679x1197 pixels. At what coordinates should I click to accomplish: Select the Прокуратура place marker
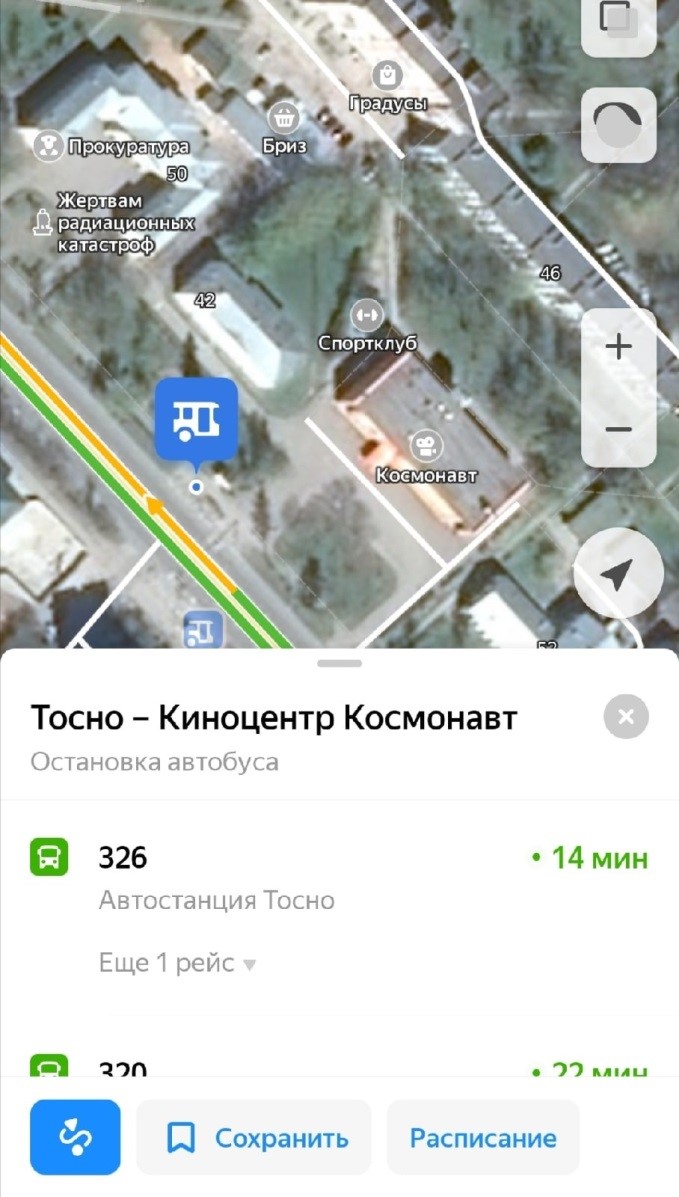pos(46,146)
